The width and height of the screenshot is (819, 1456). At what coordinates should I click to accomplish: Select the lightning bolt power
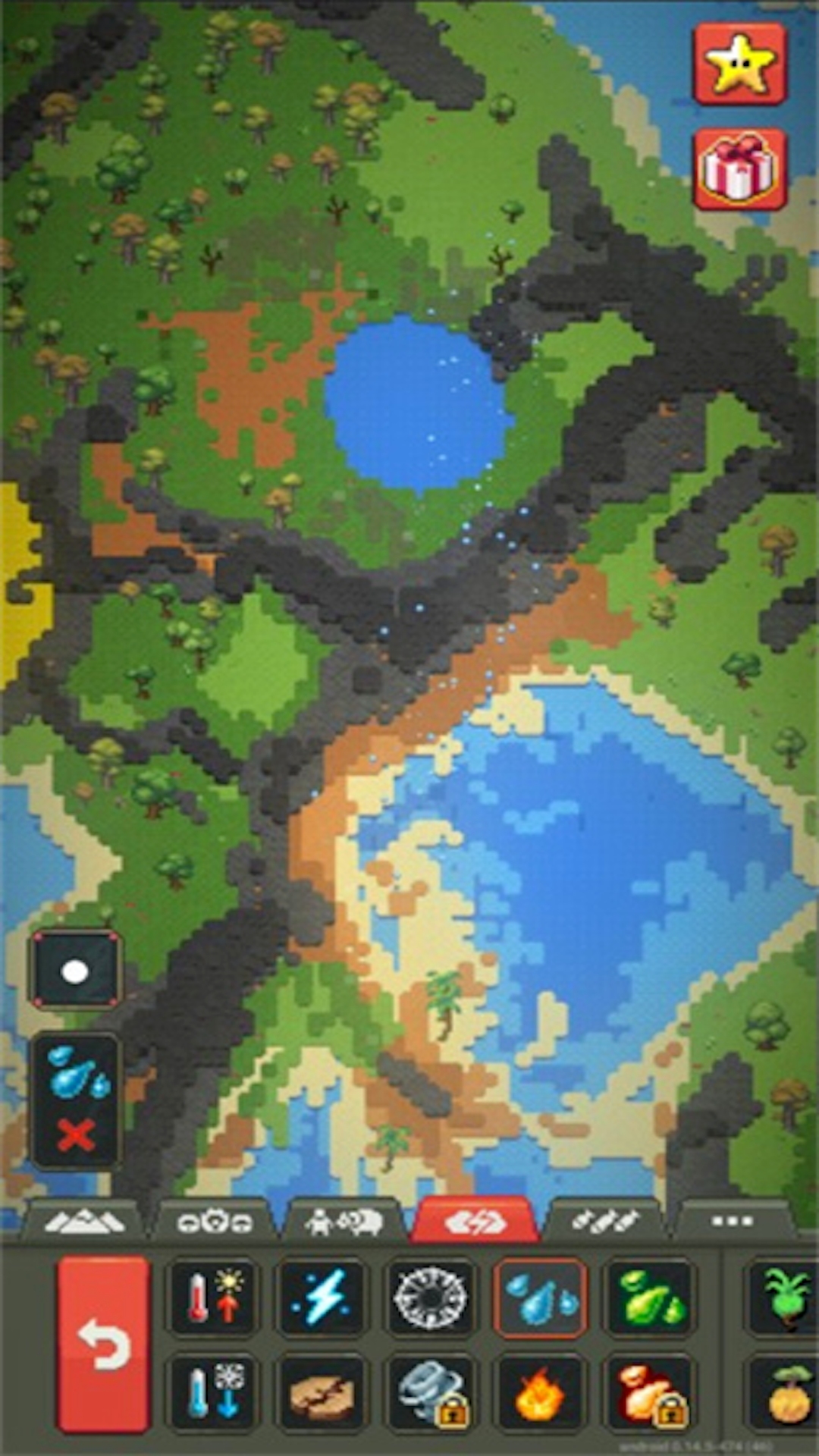pyautogui.click(x=322, y=1298)
